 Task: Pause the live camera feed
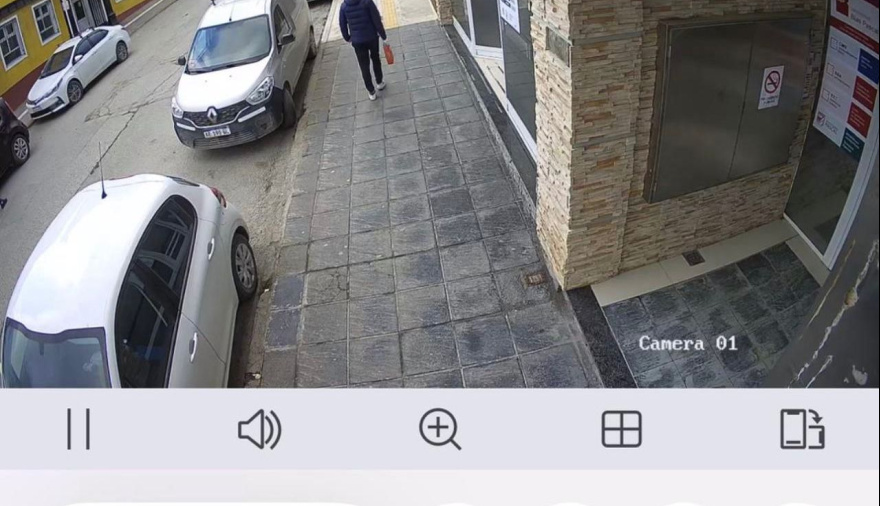[x=78, y=429]
